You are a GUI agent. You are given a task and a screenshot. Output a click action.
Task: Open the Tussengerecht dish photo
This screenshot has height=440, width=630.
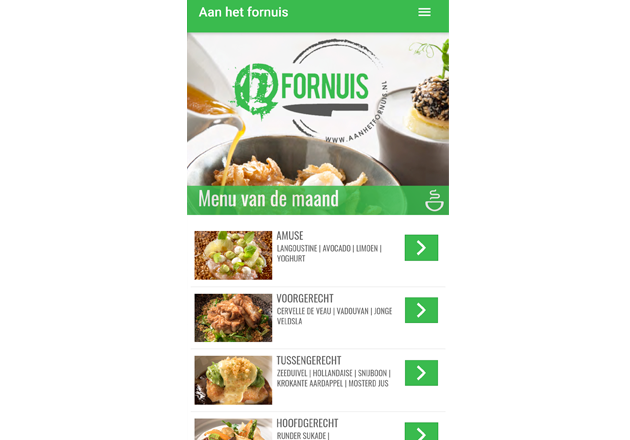click(x=233, y=380)
